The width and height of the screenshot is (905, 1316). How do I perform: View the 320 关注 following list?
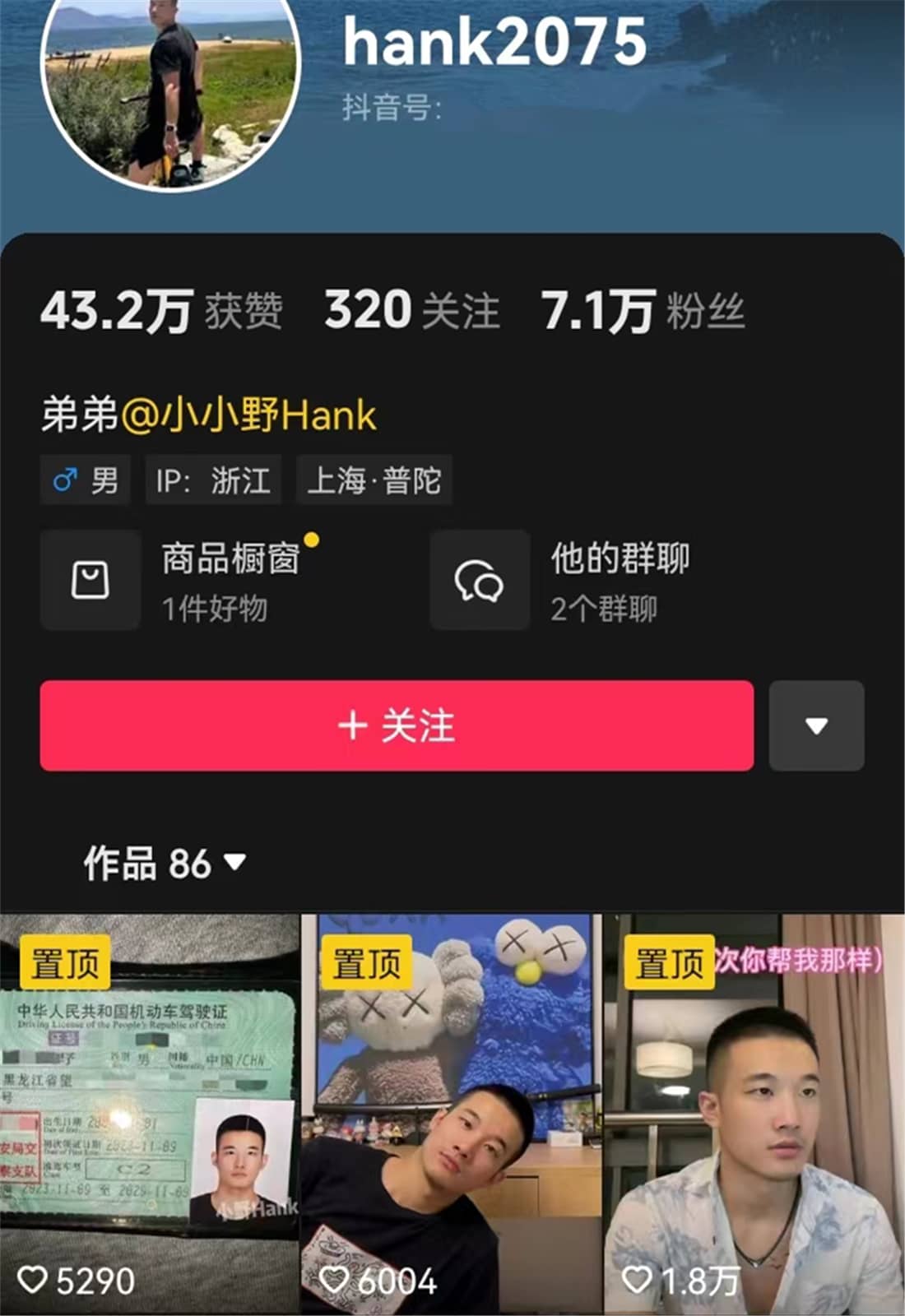pyautogui.click(x=411, y=311)
